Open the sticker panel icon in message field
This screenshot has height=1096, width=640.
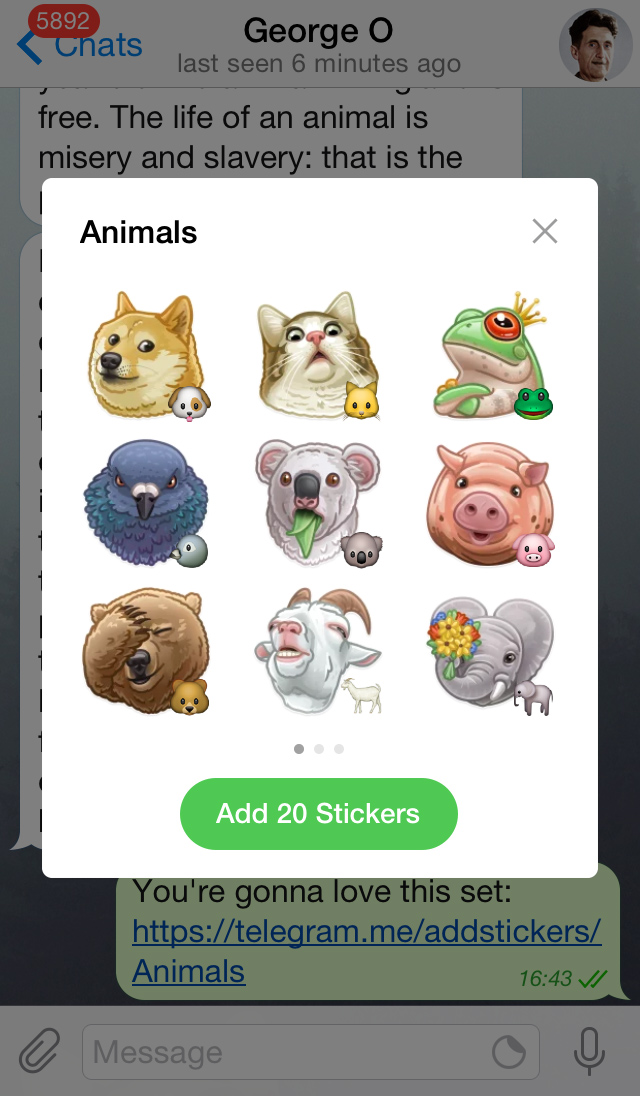[510, 1052]
